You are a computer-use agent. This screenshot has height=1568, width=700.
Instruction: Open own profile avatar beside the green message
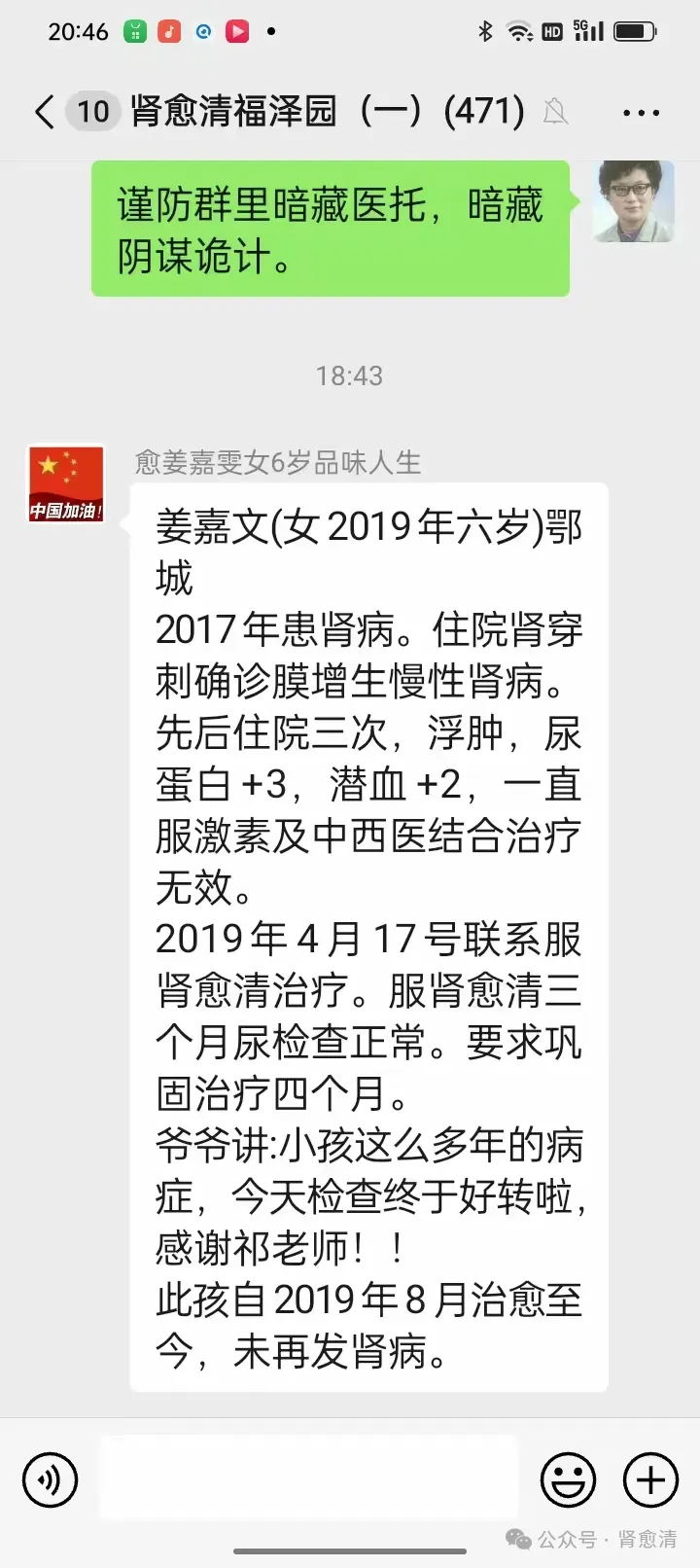point(633,202)
